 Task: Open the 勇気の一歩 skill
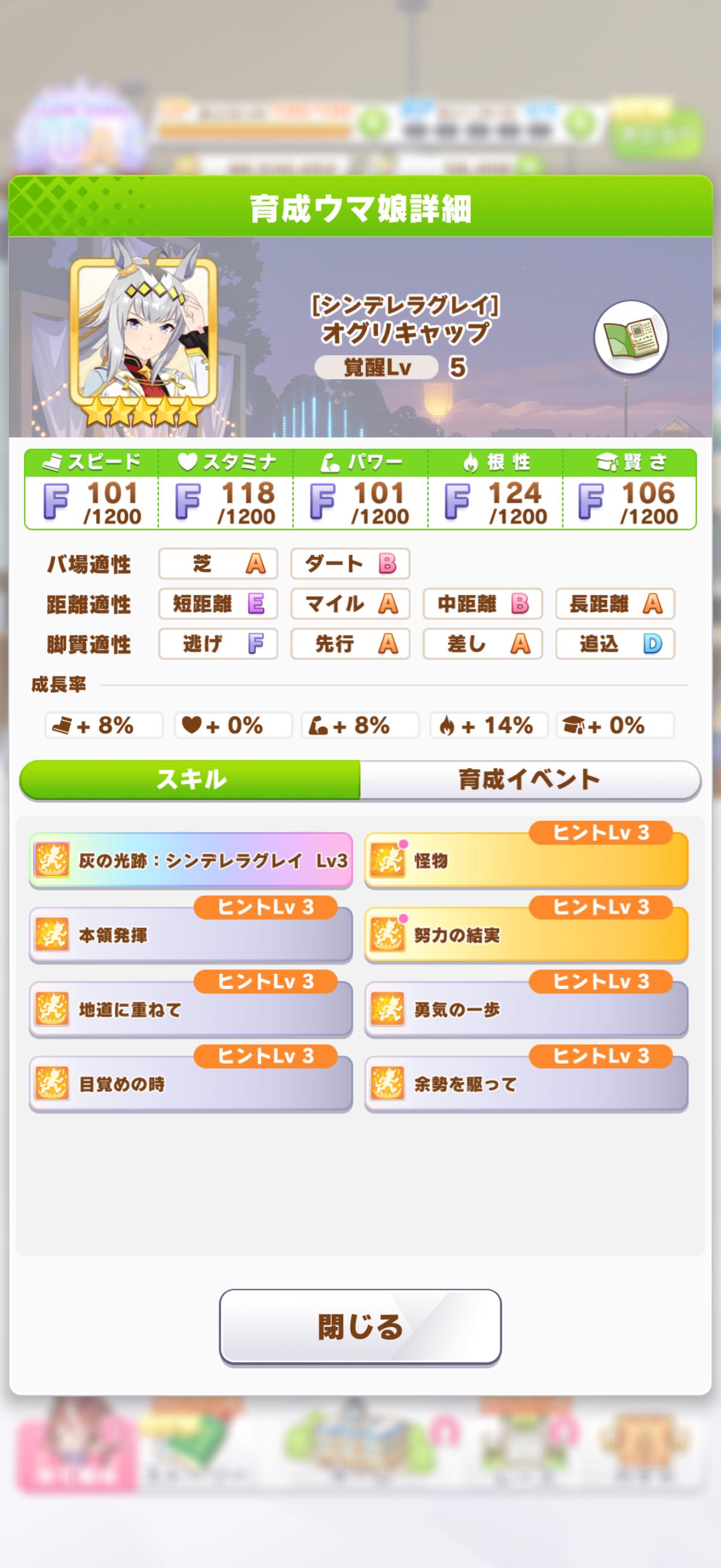pyautogui.click(x=526, y=1011)
